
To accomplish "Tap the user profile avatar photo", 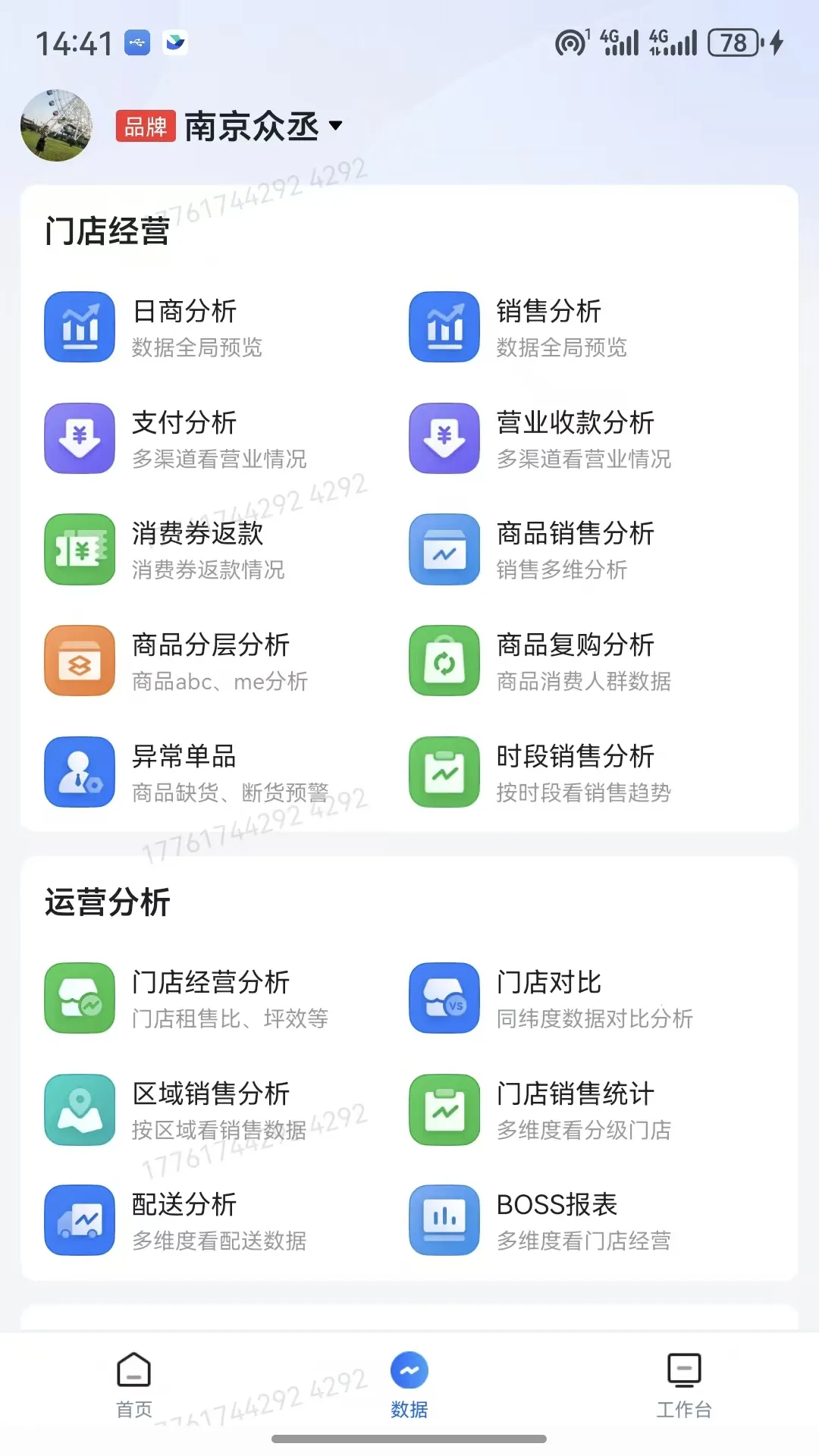I will tap(56, 125).
